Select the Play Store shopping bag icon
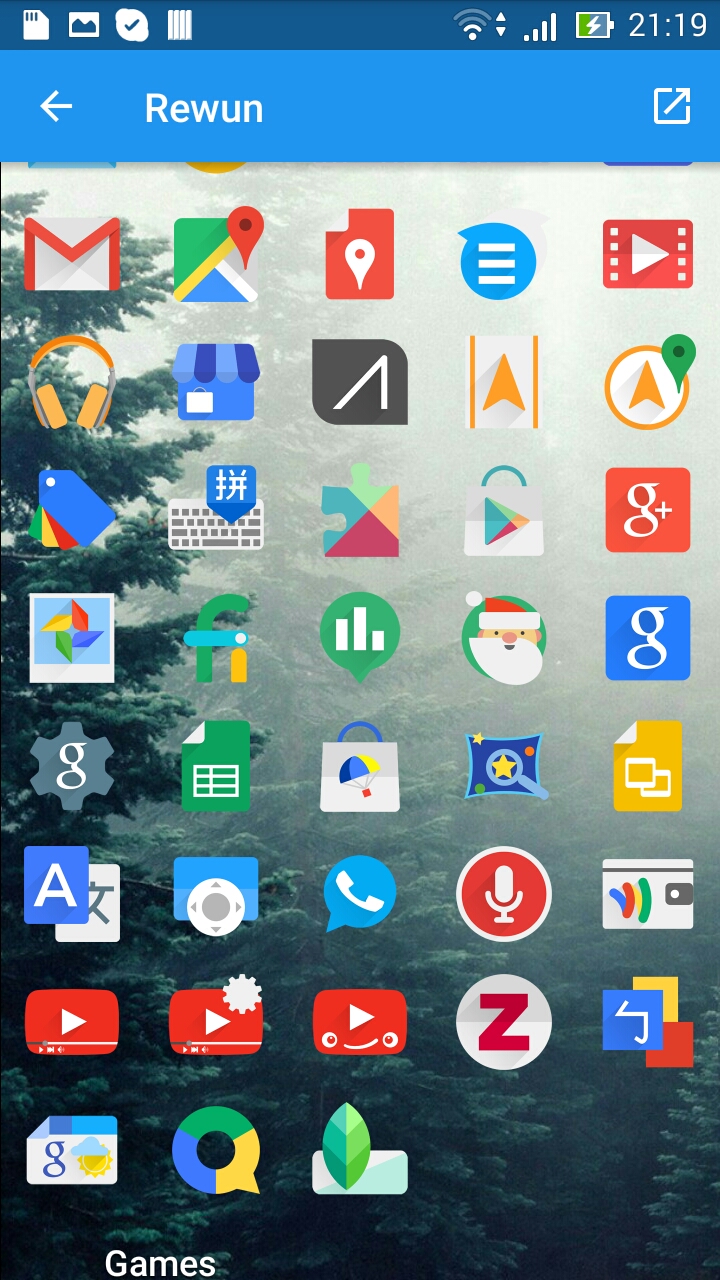Image resolution: width=720 pixels, height=1280 pixels. click(x=504, y=511)
